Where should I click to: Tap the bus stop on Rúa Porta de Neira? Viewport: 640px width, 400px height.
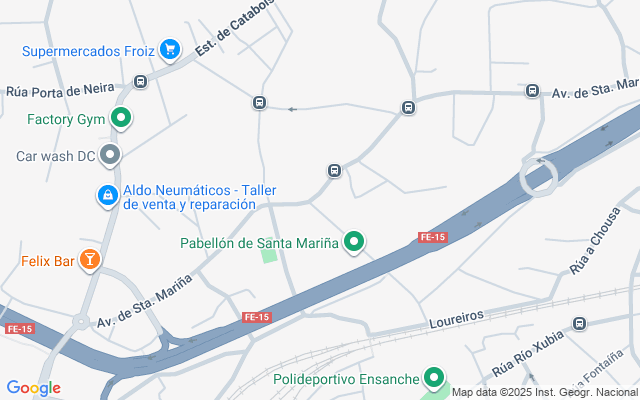(140, 82)
